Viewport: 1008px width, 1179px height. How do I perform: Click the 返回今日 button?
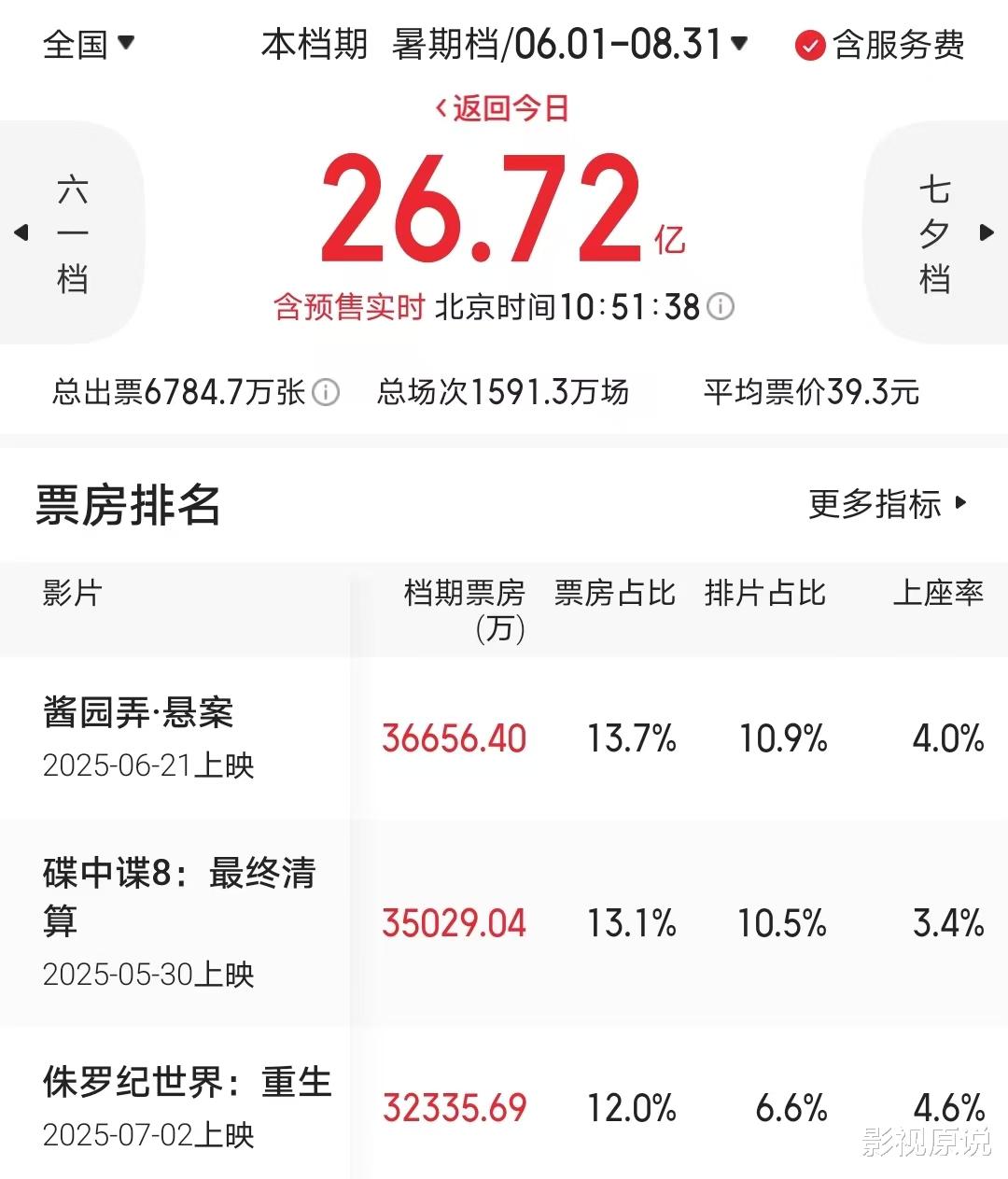(x=502, y=109)
